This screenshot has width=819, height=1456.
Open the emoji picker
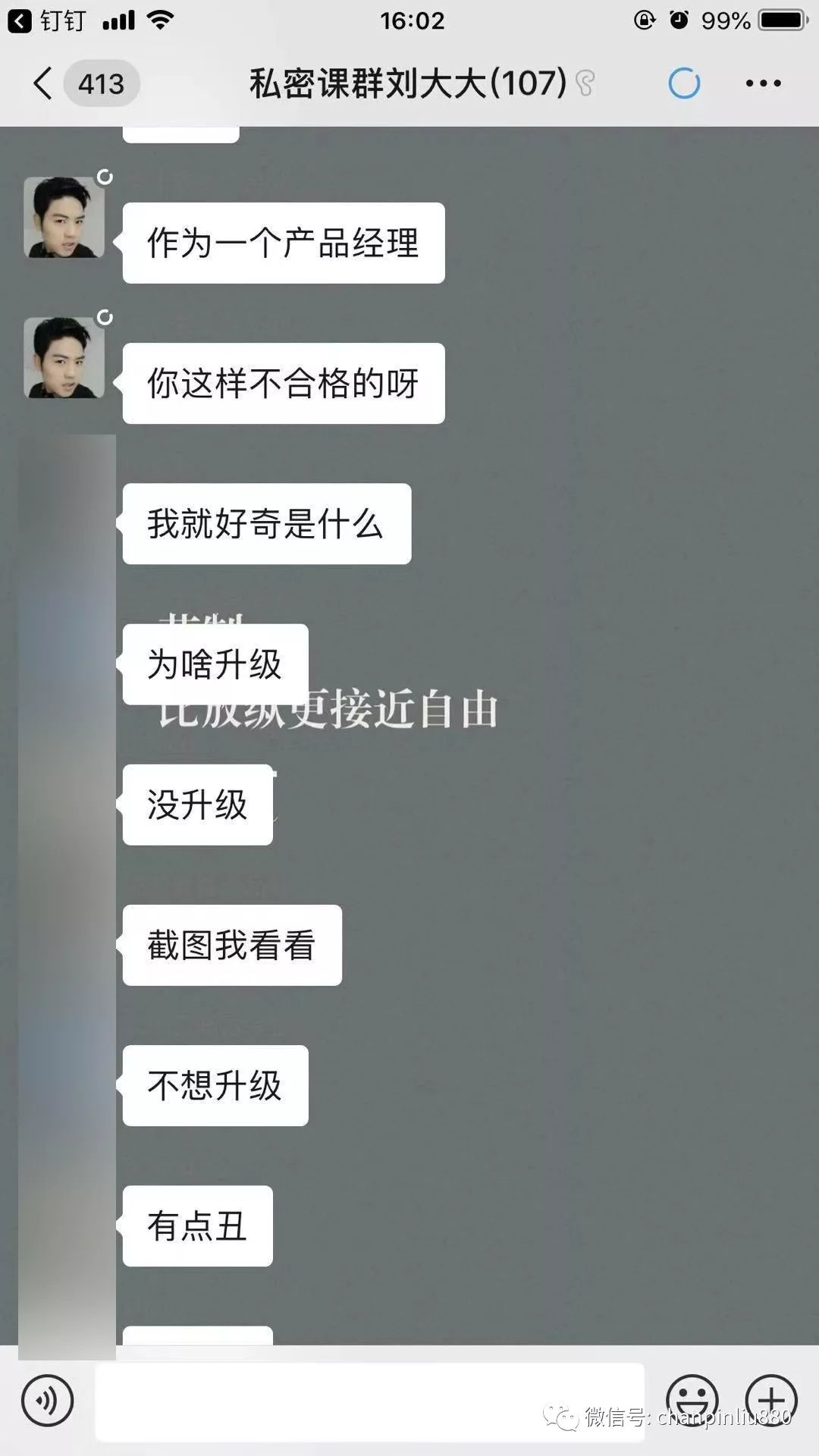pos(692,1401)
